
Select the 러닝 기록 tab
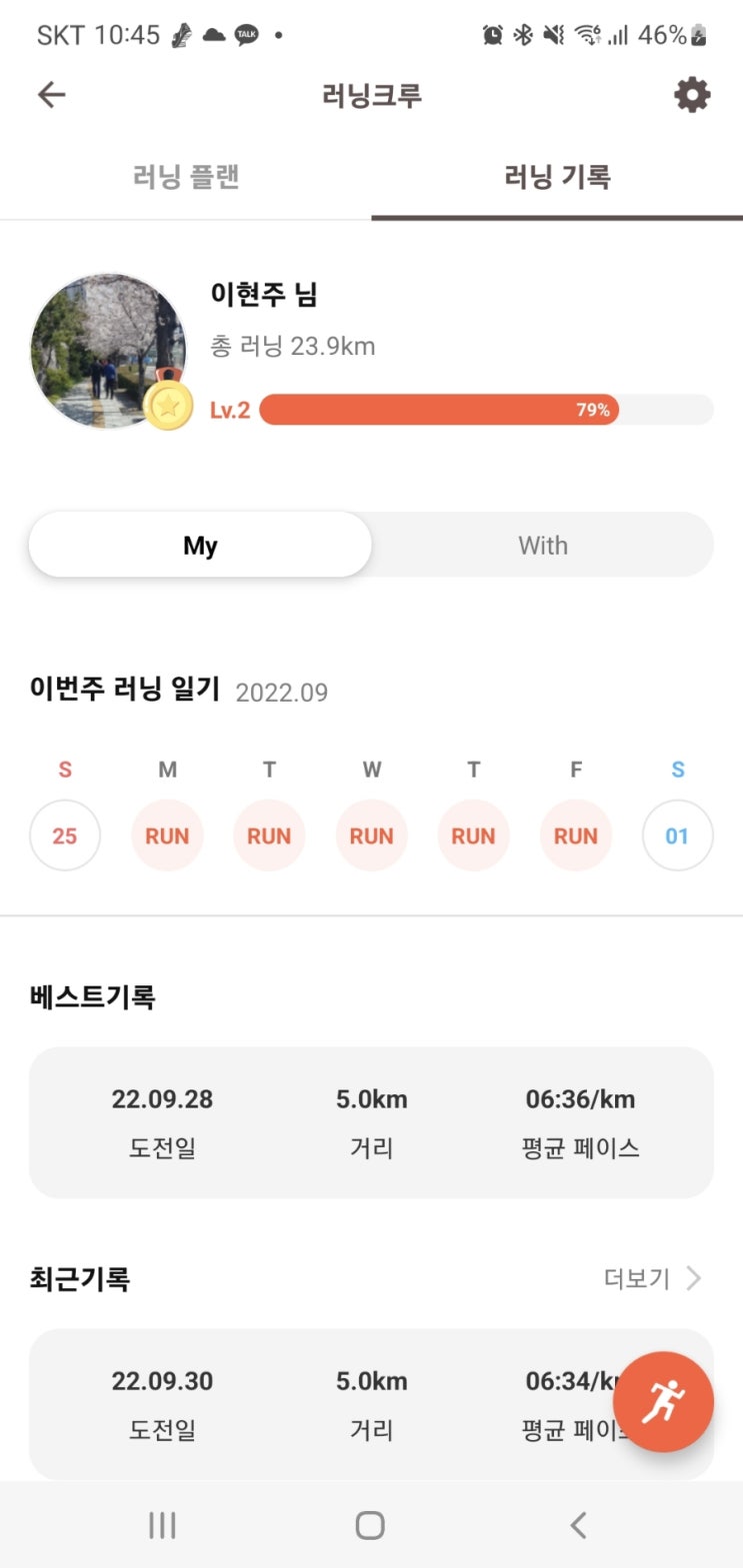[x=557, y=178]
